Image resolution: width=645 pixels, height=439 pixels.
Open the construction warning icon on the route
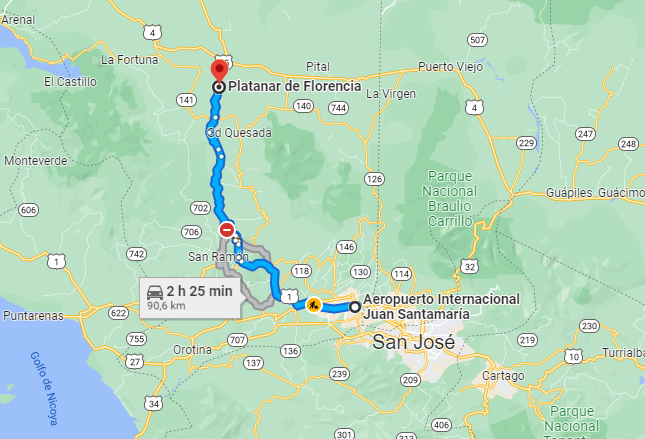coord(313,304)
